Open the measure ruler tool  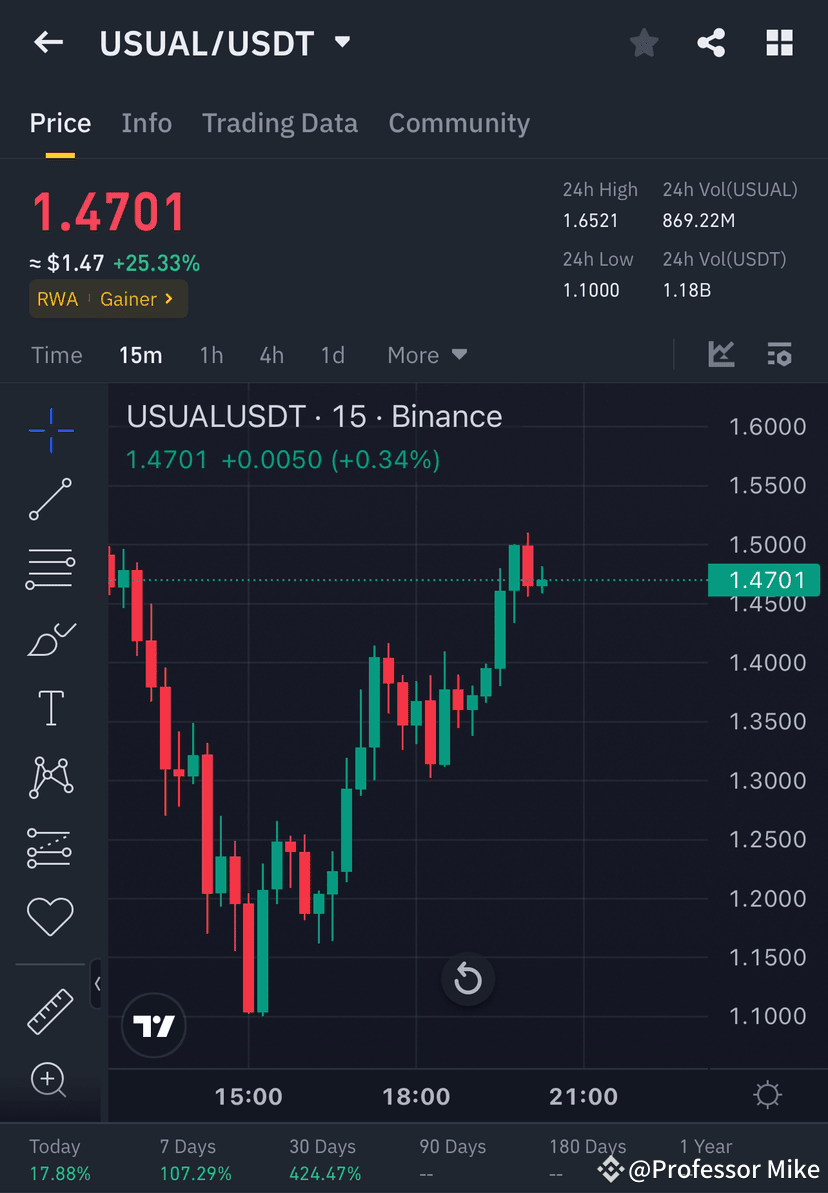pos(50,1011)
